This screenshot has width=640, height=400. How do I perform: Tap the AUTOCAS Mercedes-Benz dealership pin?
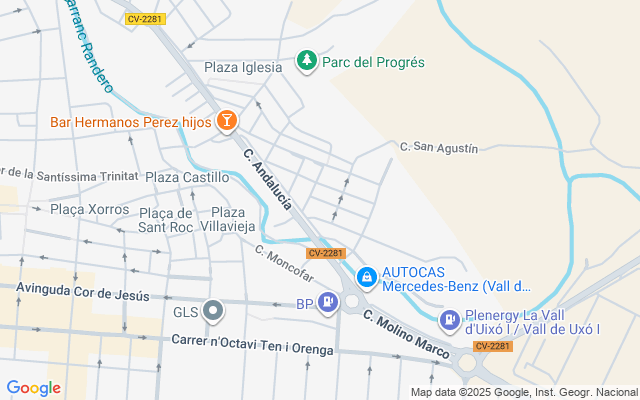[x=367, y=278]
